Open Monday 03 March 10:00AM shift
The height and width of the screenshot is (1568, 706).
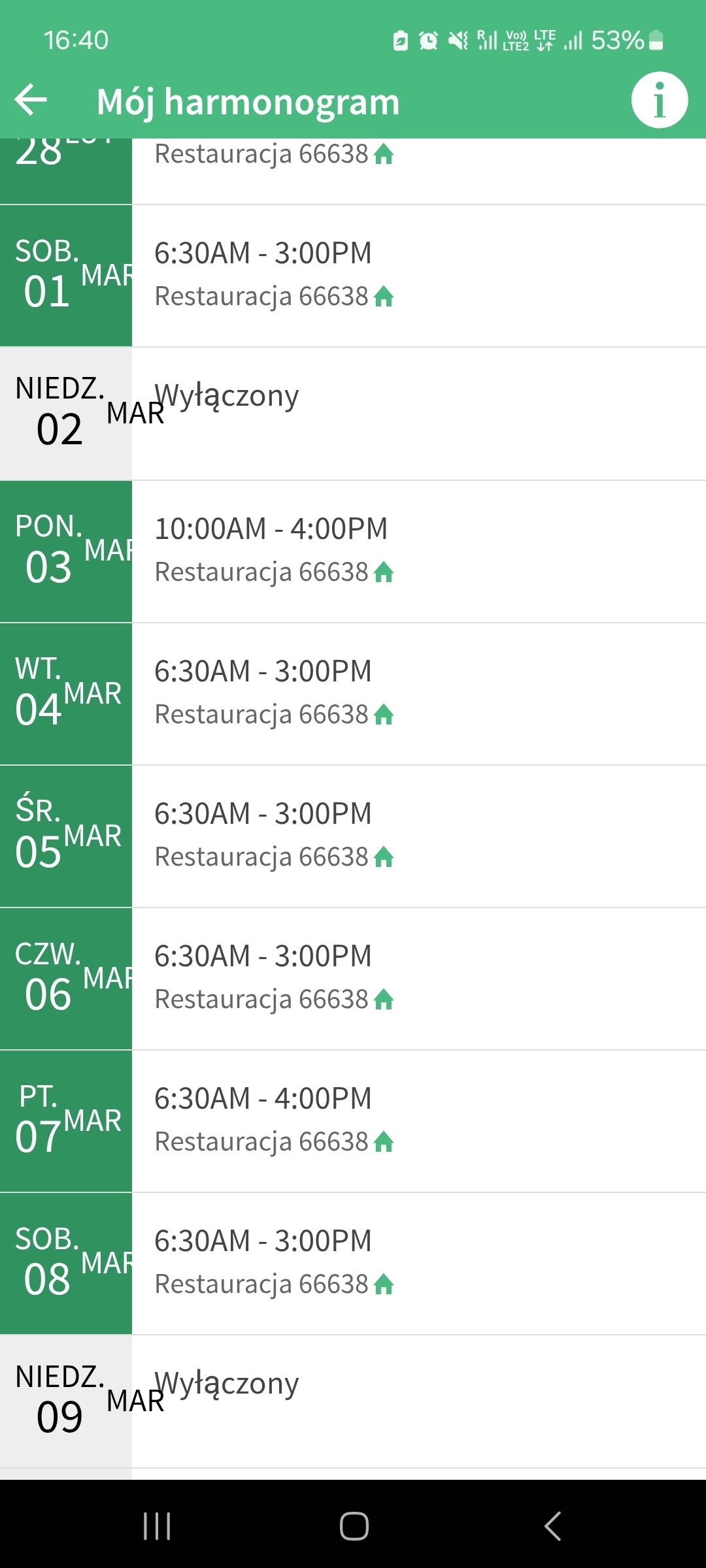tap(353, 551)
